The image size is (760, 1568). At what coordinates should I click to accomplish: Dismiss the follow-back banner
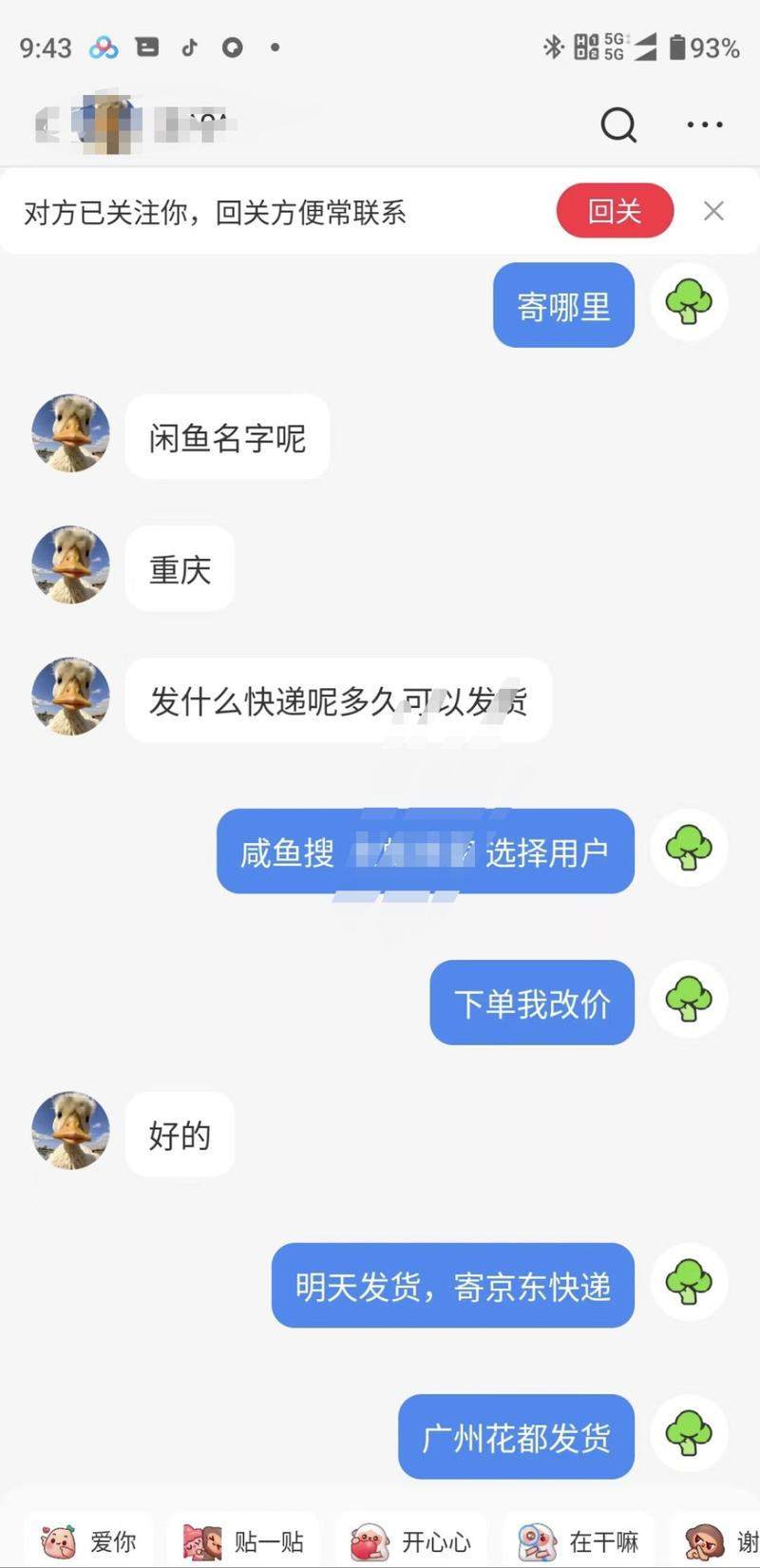click(x=713, y=211)
